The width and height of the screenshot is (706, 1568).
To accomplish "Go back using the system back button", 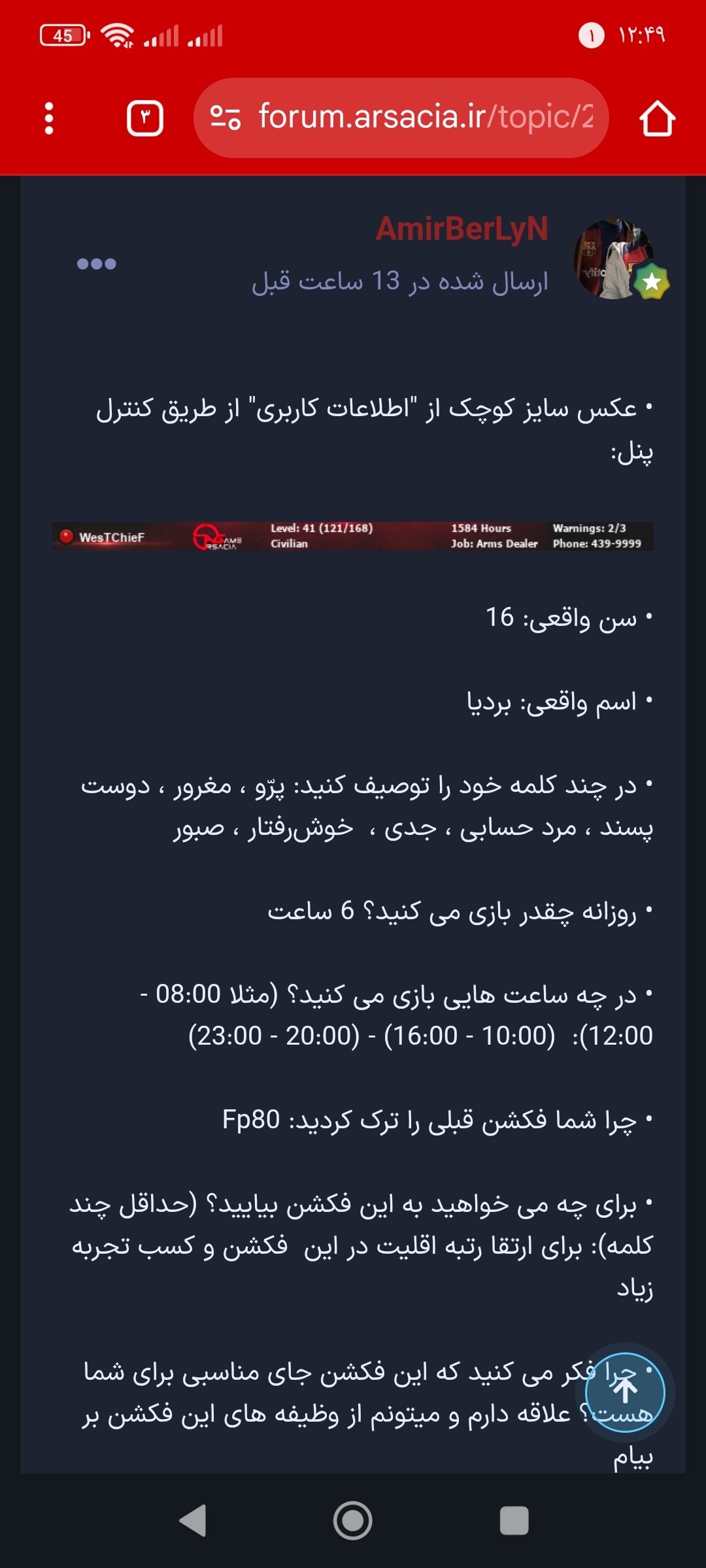I will coord(193,1520).
